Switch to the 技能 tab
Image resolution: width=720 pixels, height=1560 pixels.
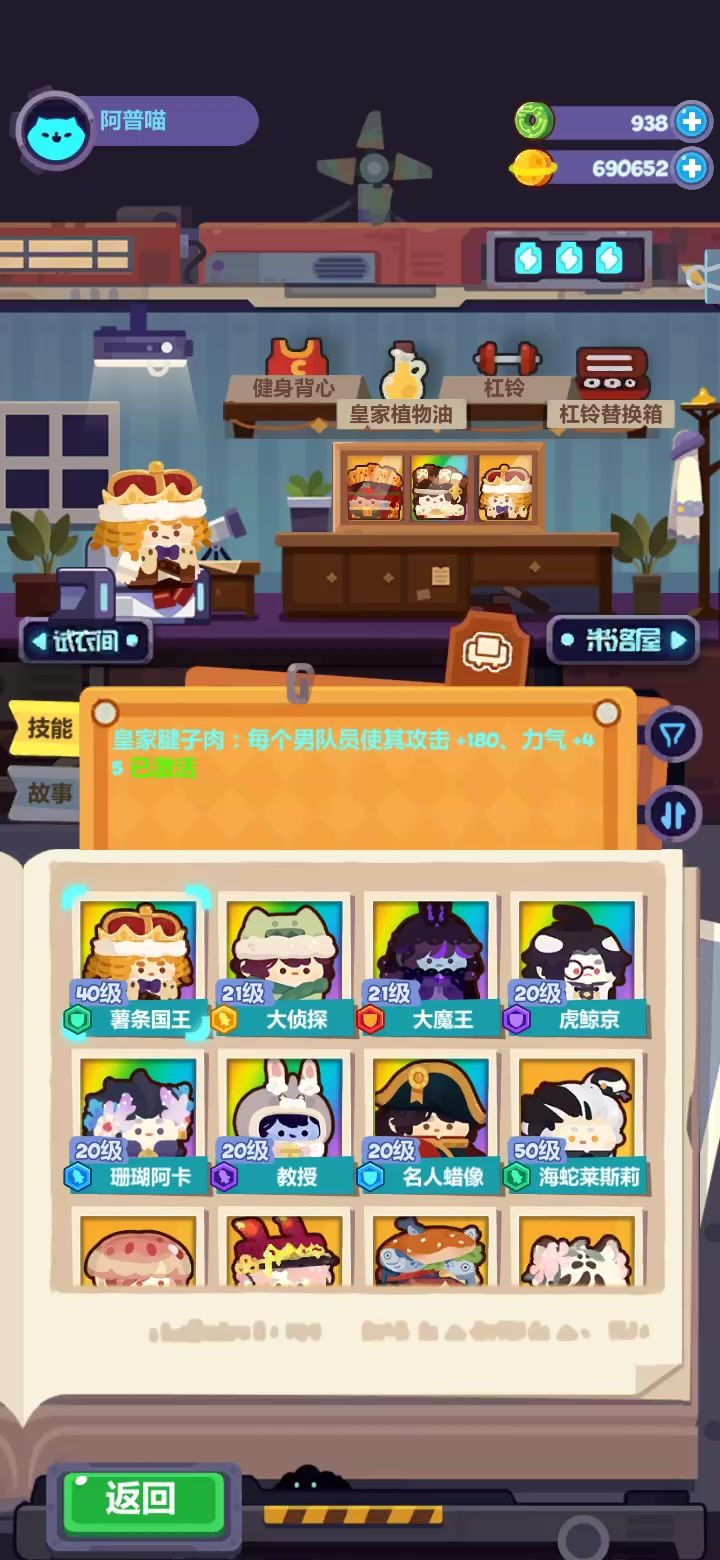tap(47, 728)
